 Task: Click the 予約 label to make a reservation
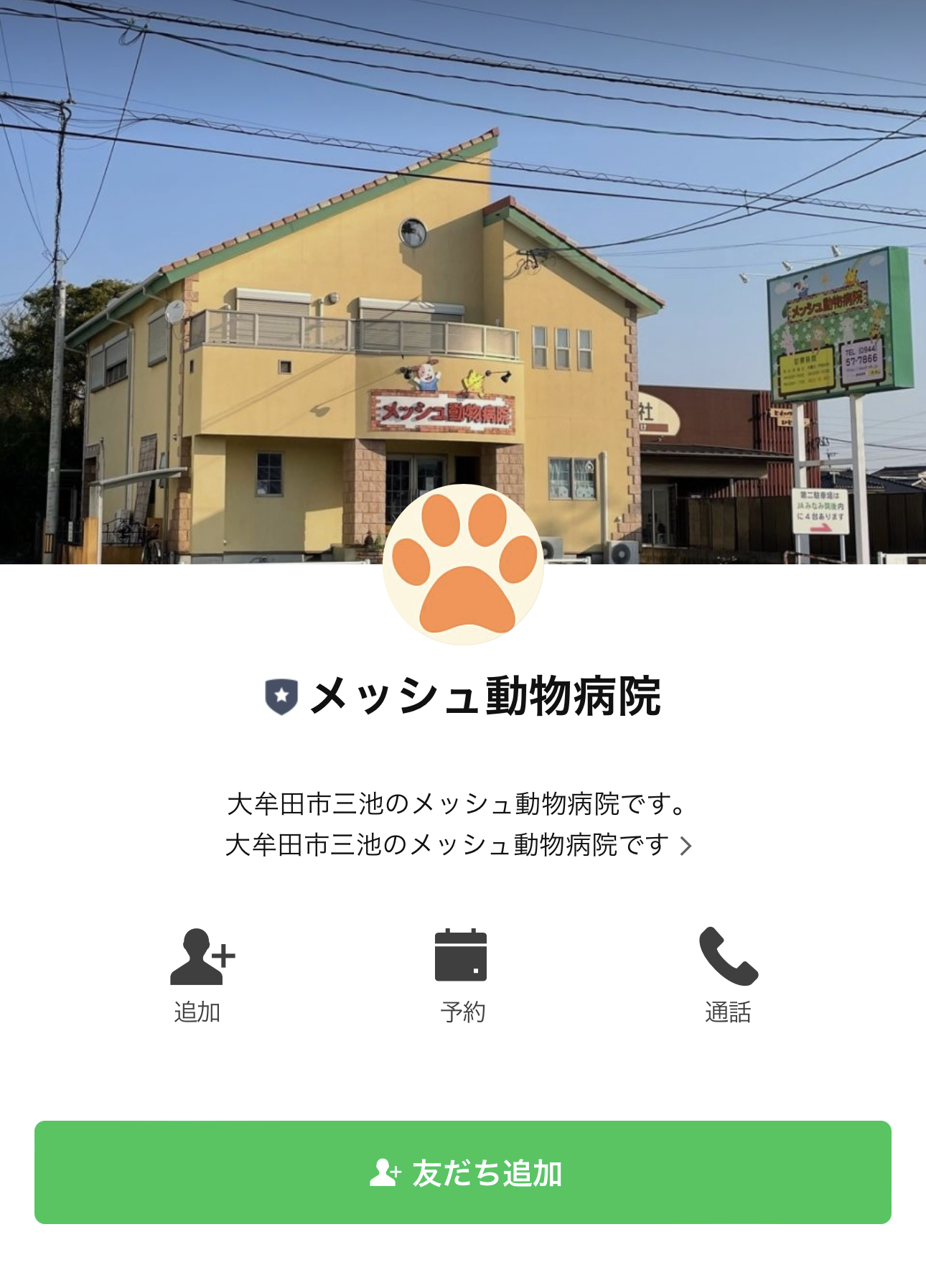(463, 1012)
